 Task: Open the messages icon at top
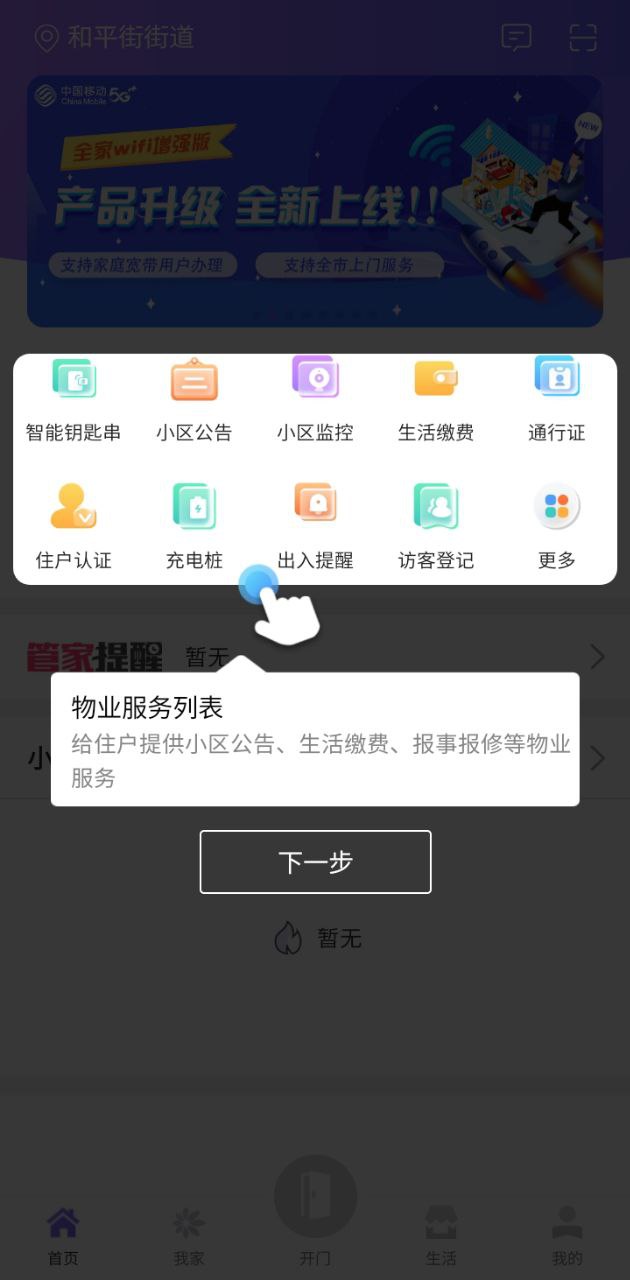[x=516, y=38]
